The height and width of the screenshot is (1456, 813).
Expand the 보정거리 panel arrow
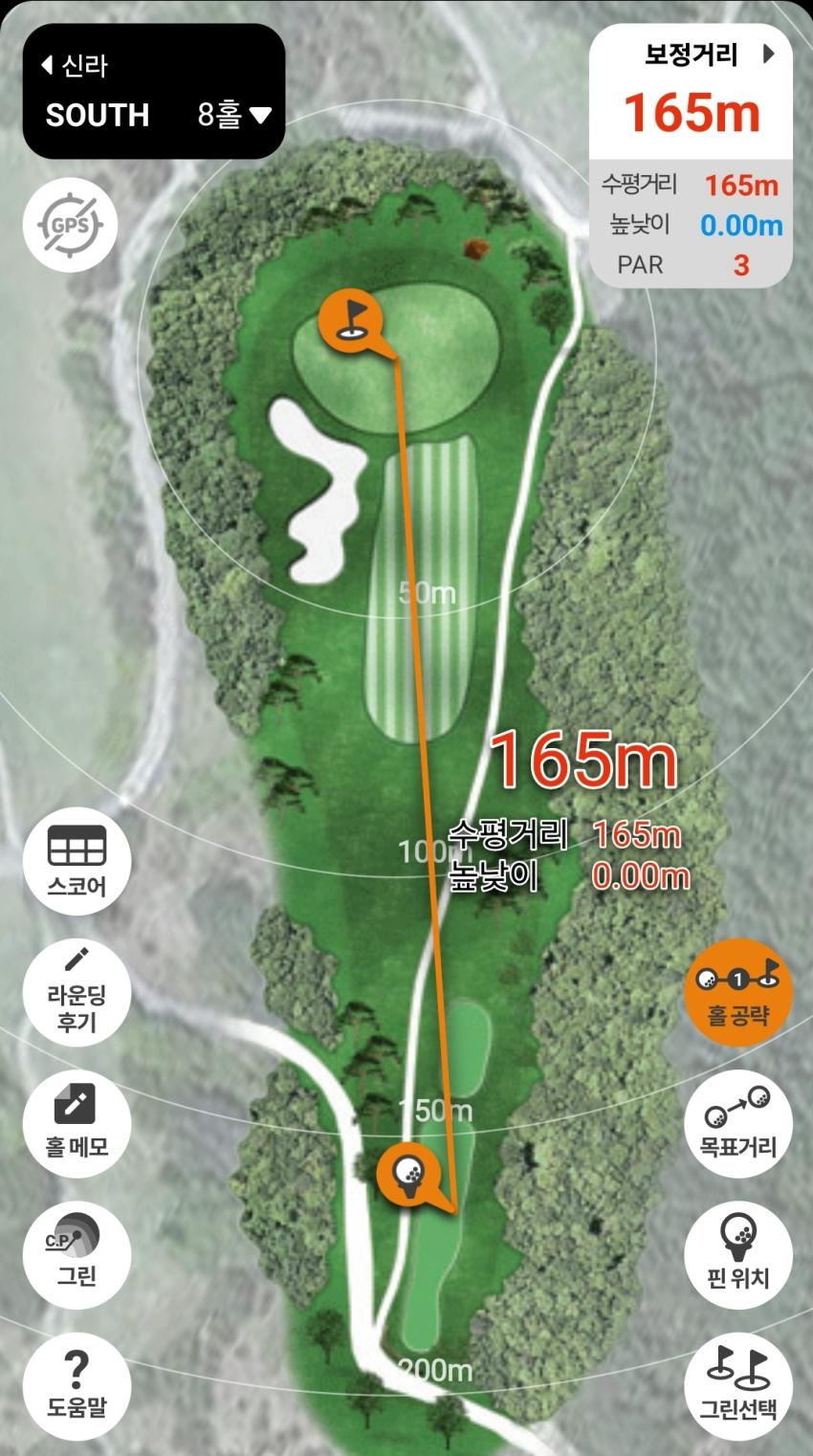tap(768, 55)
